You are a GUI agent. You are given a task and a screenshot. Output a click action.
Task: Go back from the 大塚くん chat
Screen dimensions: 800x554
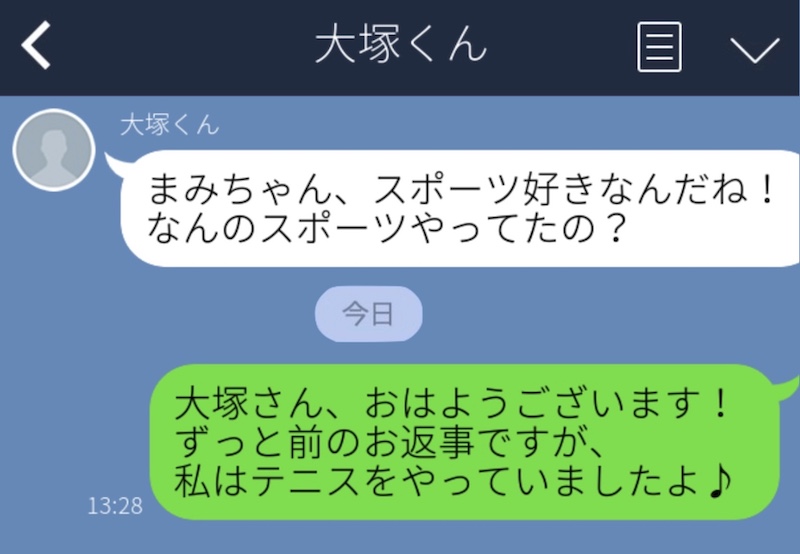(x=37, y=47)
